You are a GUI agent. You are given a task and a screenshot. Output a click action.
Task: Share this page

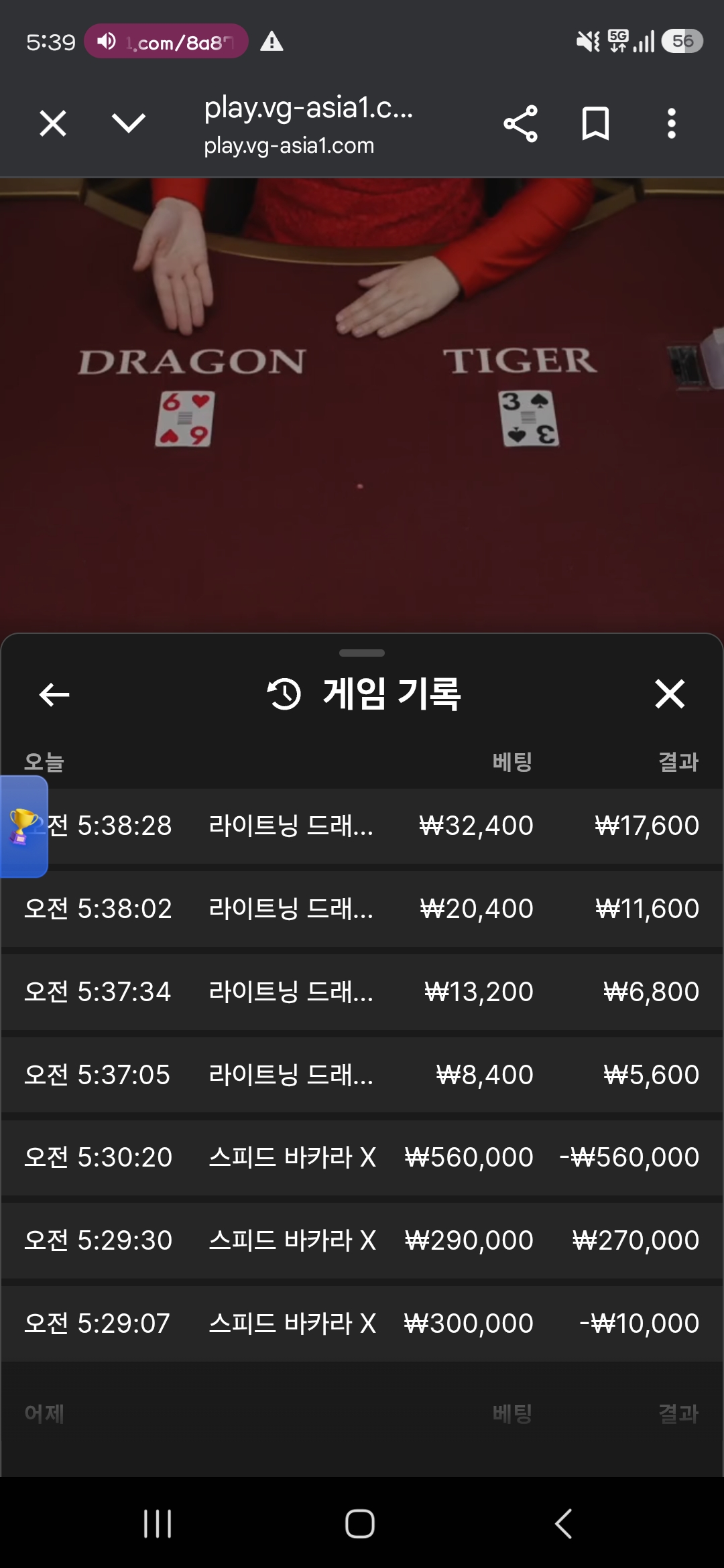coord(520,124)
